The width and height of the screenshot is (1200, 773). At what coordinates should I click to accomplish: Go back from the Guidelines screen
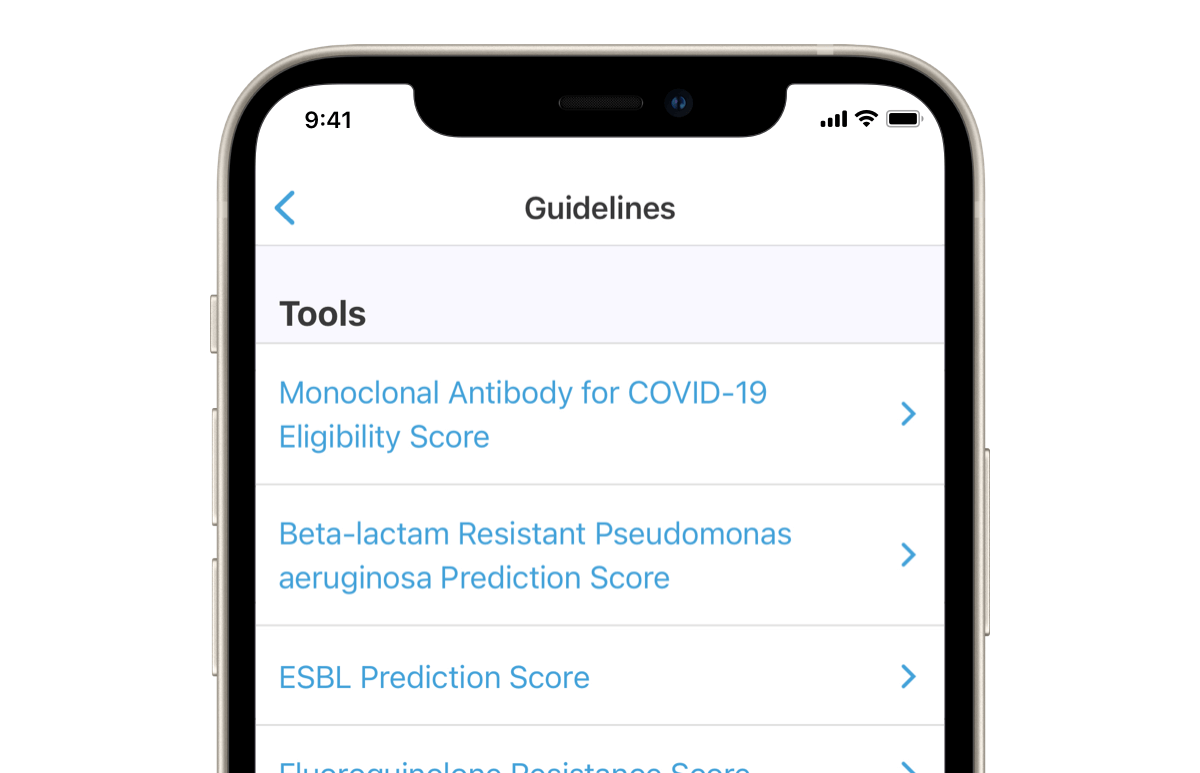tap(285, 208)
